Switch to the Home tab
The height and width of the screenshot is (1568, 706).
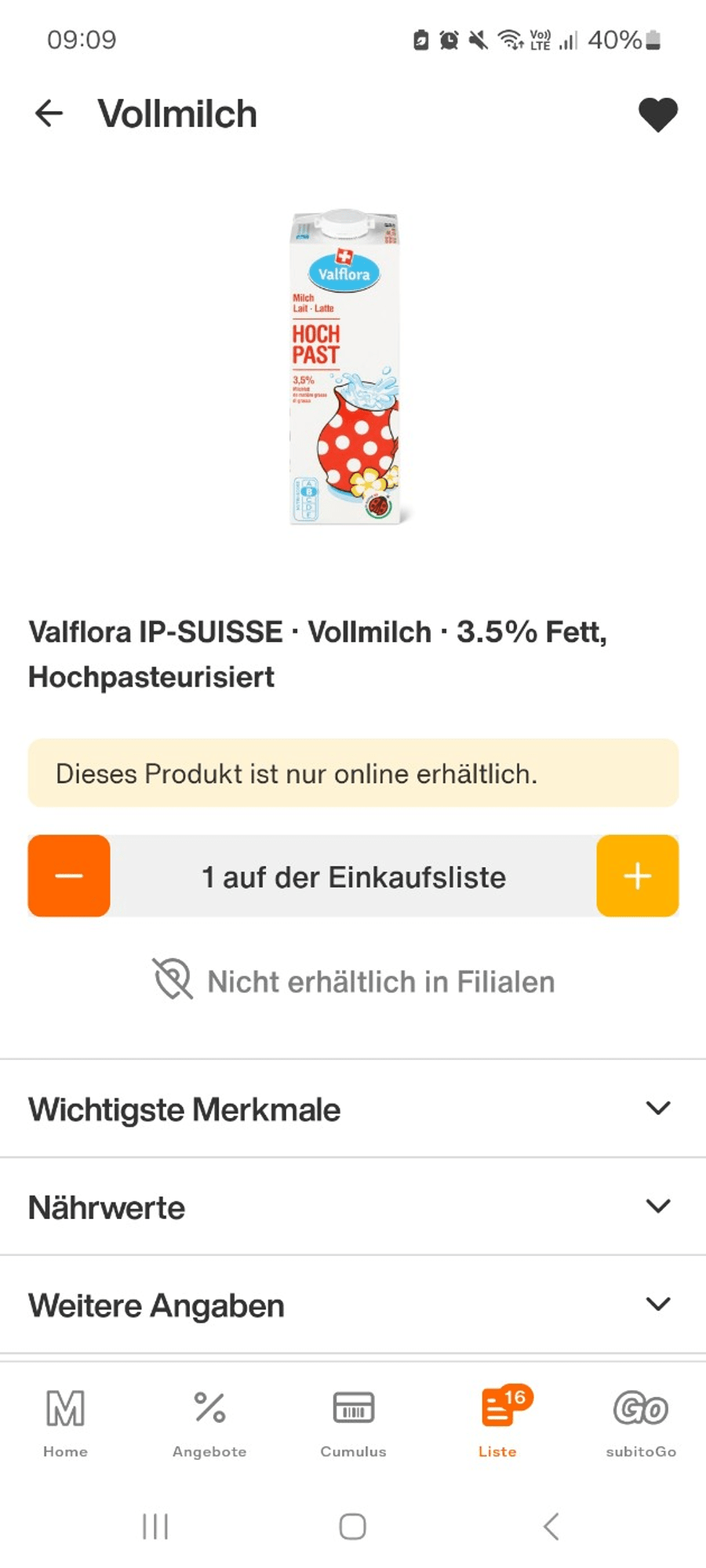[x=65, y=1422]
